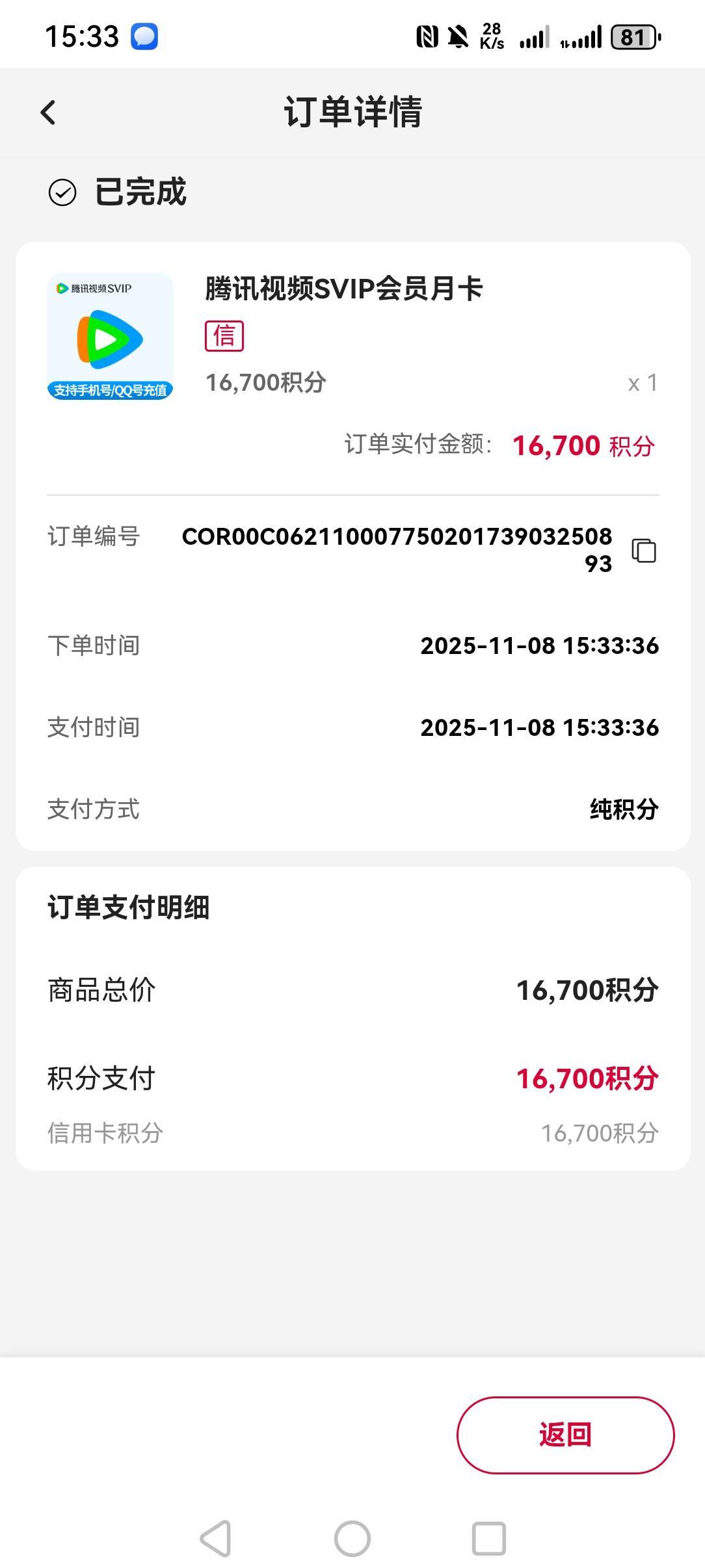The width and height of the screenshot is (705, 1568).
Task: Go back from order details page
Action: pyautogui.click(x=49, y=112)
